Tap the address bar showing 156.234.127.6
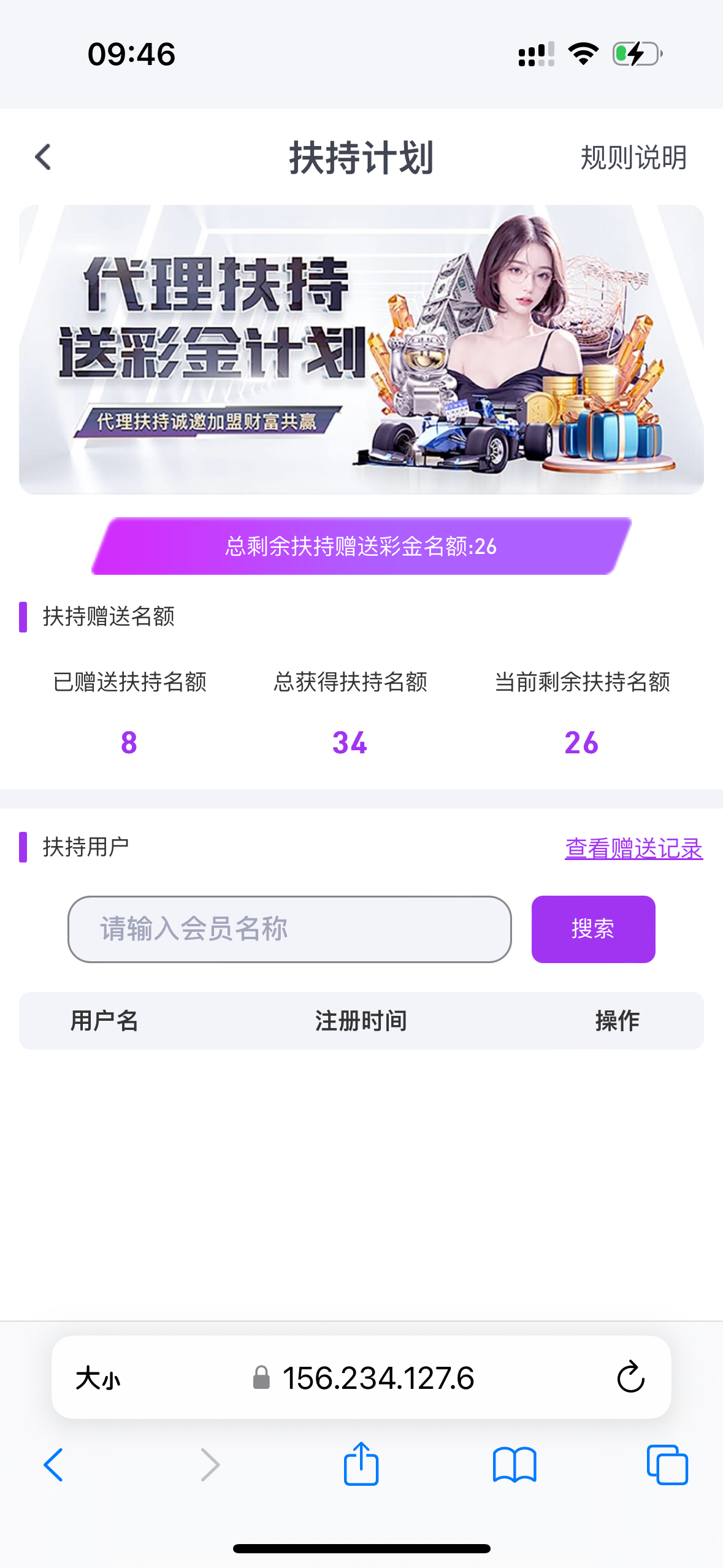The image size is (723, 1568). (x=368, y=1378)
